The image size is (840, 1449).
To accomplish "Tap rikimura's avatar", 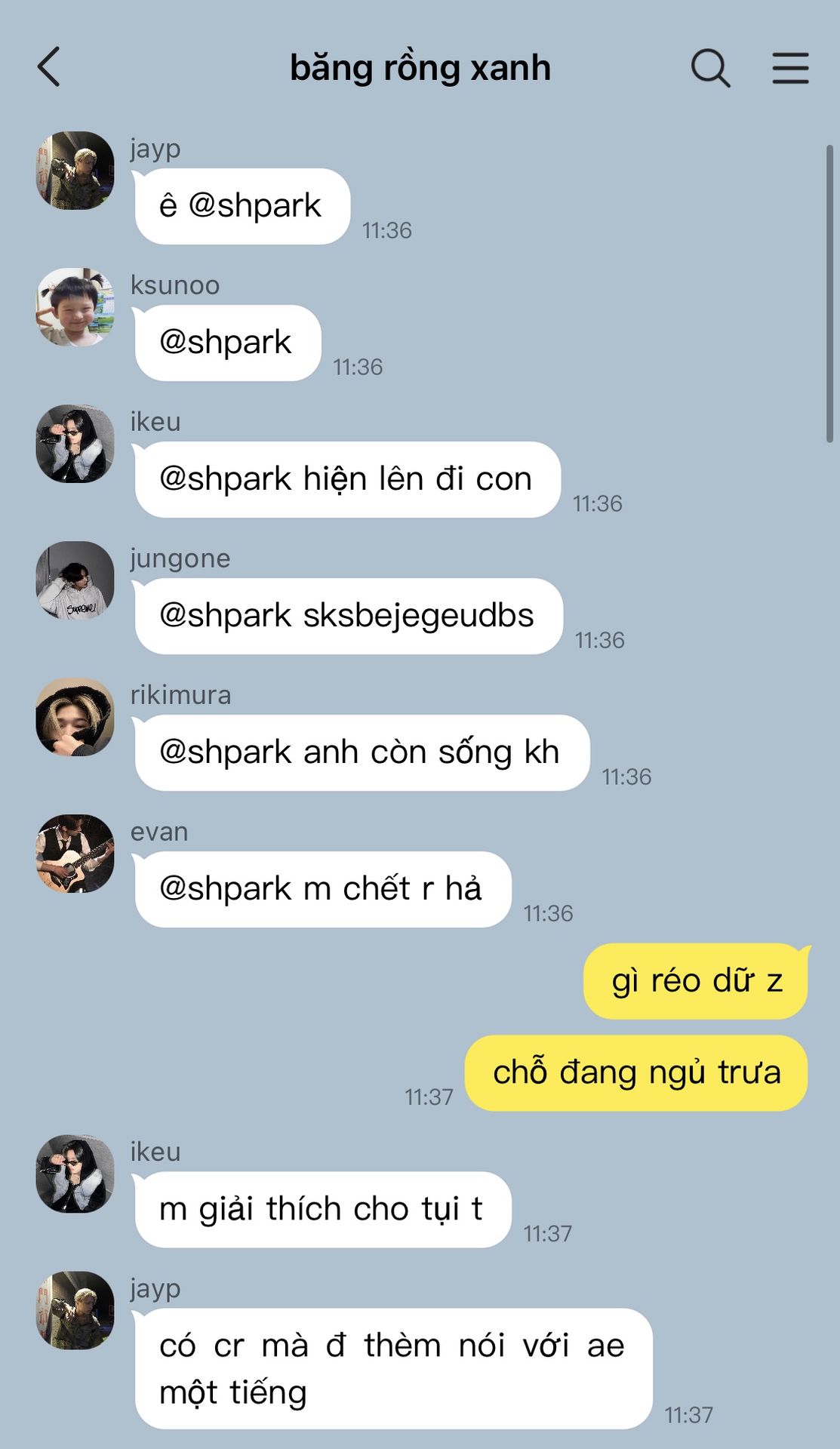I will click(75, 717).
